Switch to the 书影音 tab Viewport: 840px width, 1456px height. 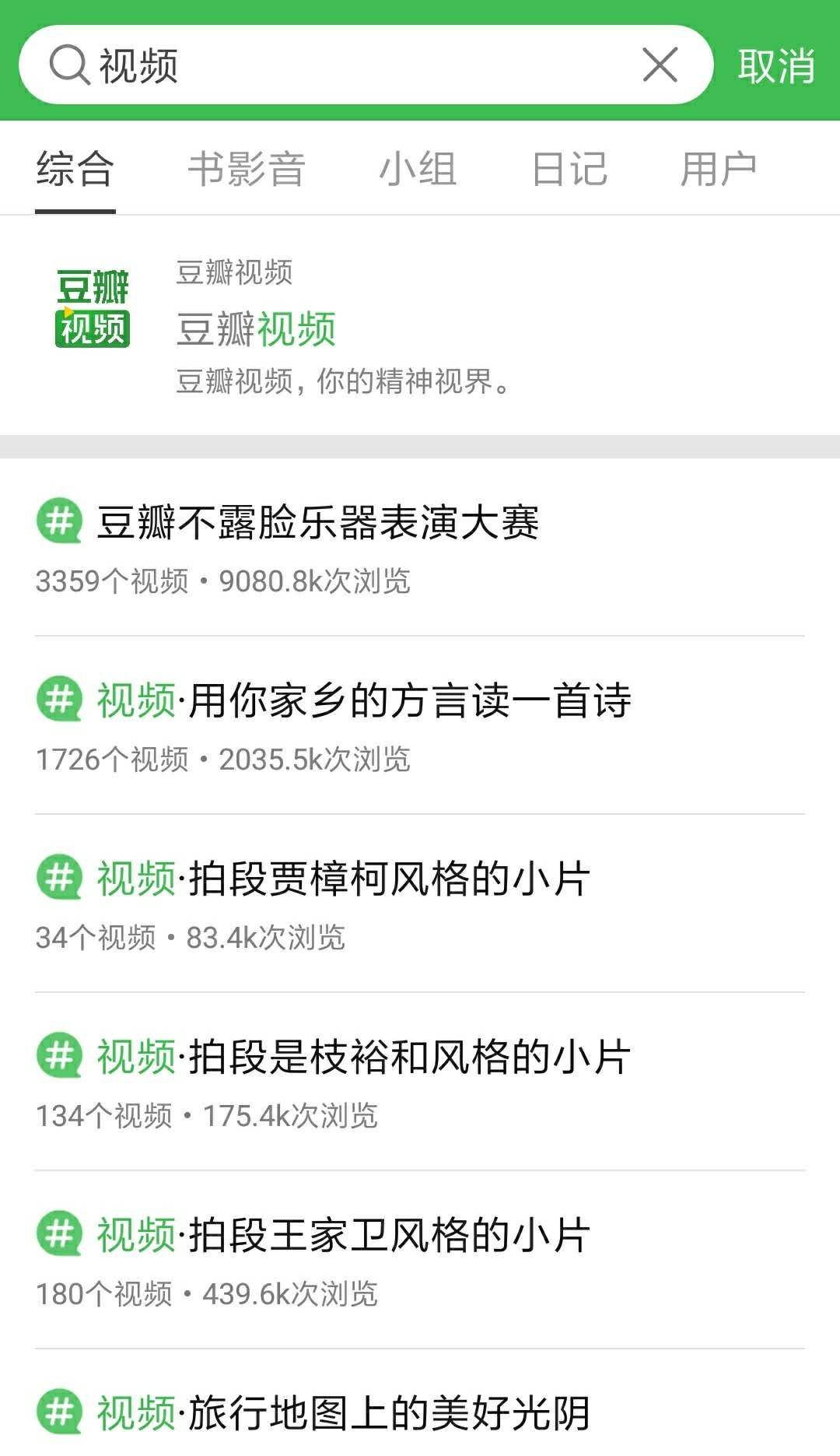coord(247,169)
